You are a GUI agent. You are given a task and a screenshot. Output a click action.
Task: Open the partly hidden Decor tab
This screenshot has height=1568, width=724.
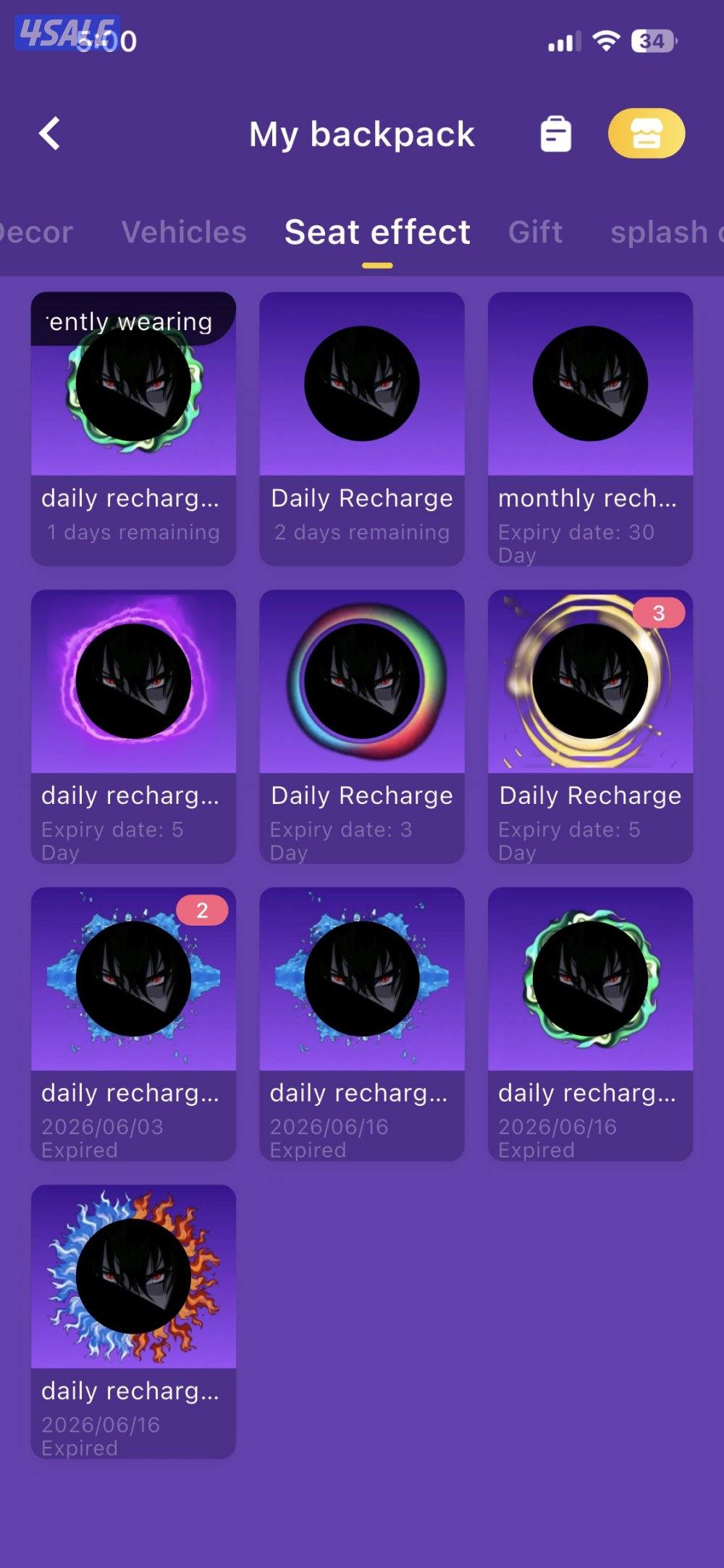click(x=35, y=232)
